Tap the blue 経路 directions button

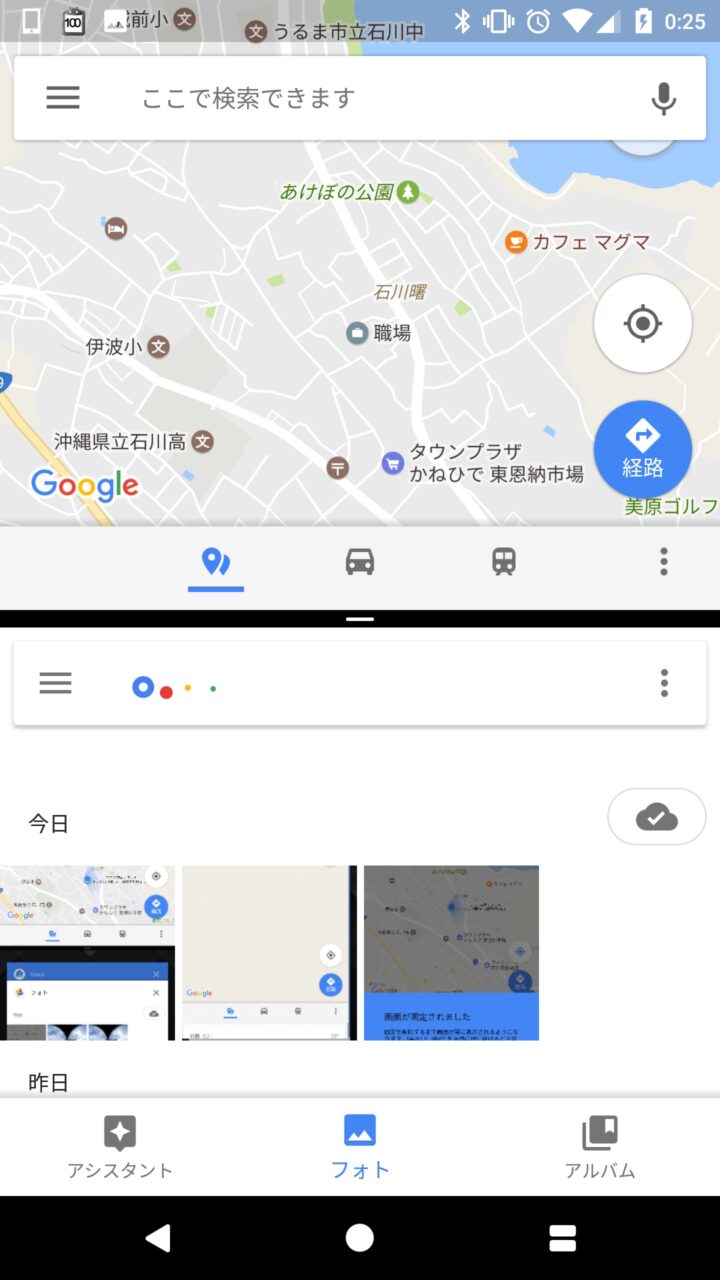pyautogui.click(x=642, y=449)
